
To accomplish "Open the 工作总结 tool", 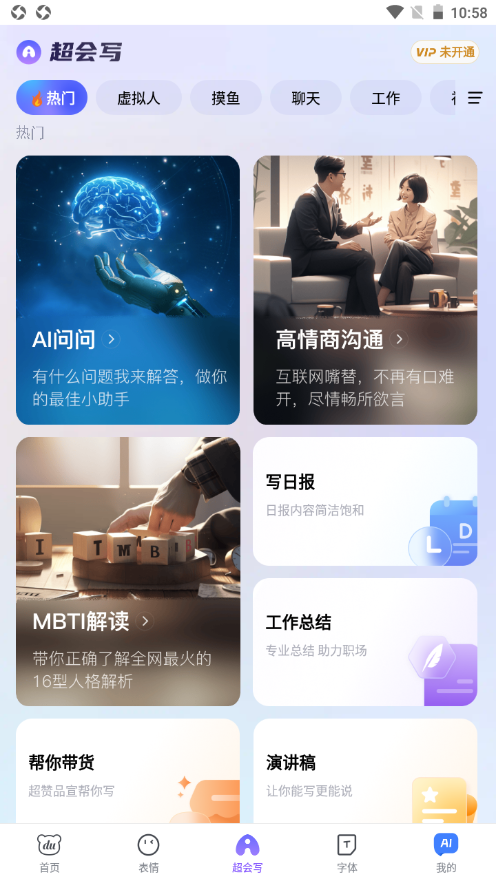I will (365, 642).
